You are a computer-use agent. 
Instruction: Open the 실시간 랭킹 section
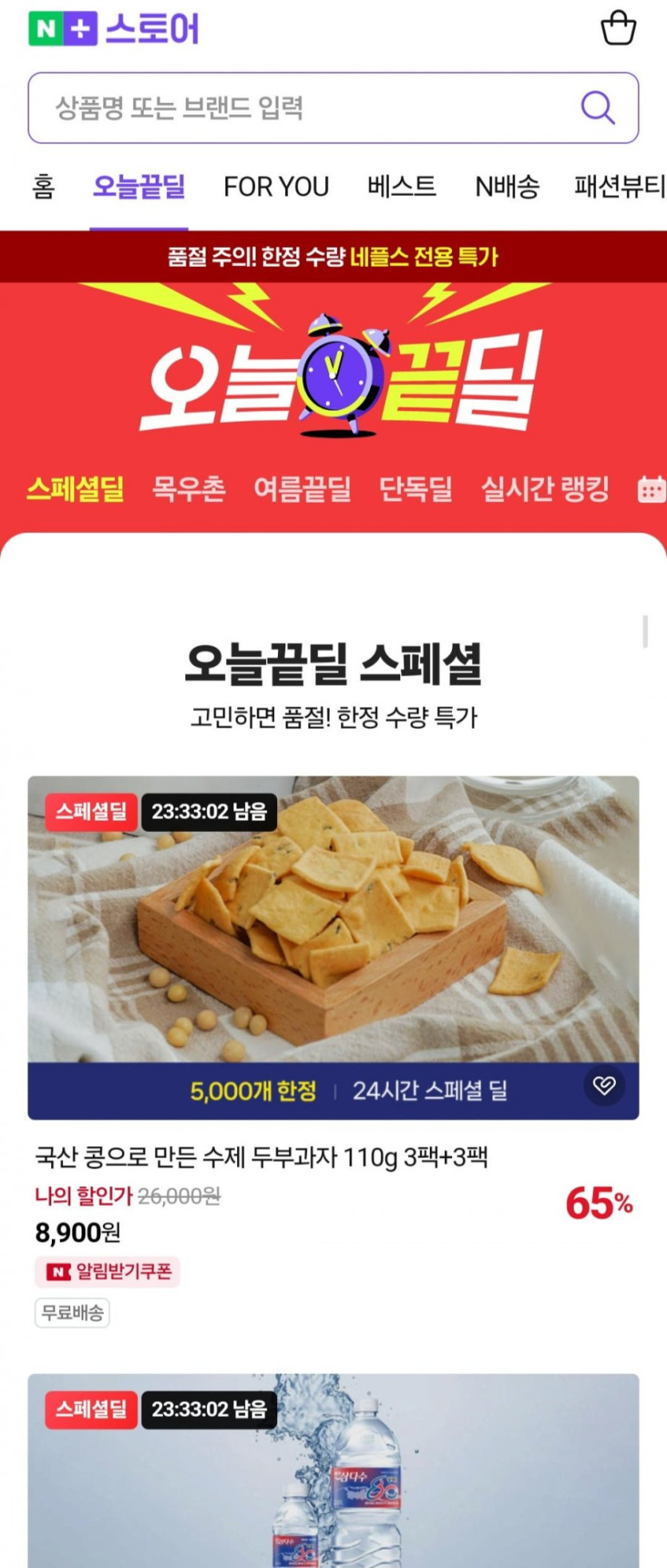click(x=545, y=488)
